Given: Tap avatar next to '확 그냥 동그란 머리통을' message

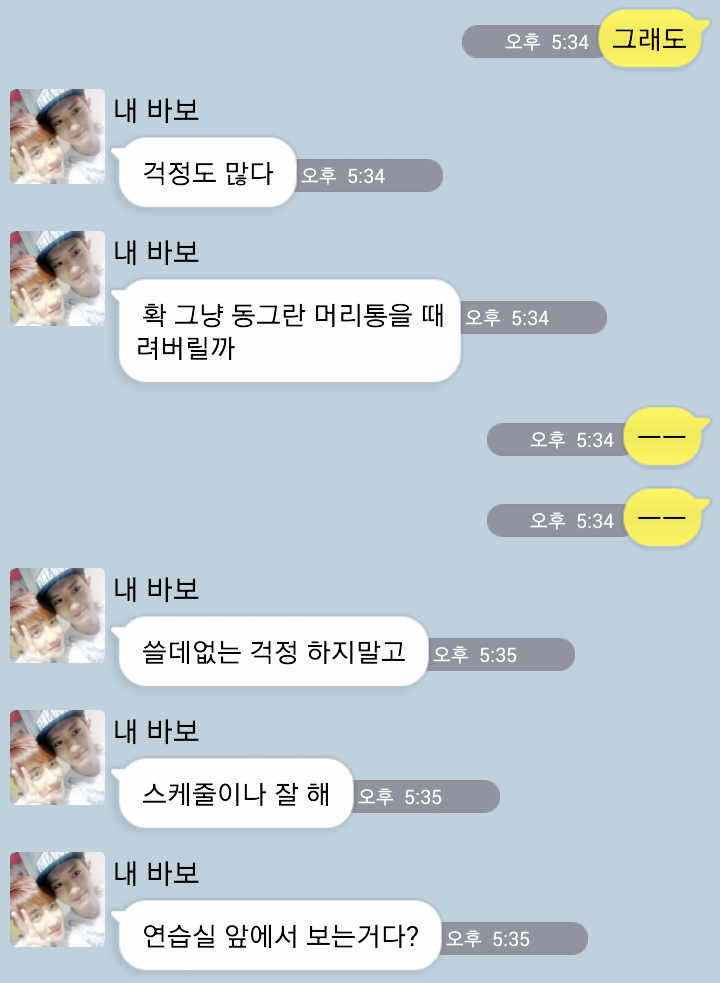Looking at the screenshot, I should 57,279.
